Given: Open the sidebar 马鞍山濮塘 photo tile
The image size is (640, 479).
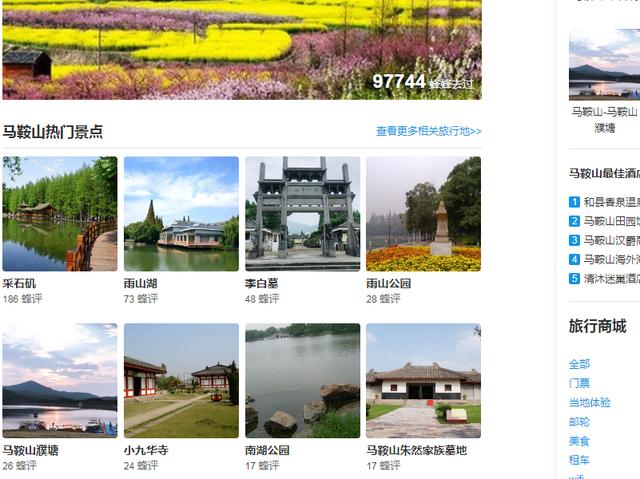Looking at the screenshot, I should (605, 65).
